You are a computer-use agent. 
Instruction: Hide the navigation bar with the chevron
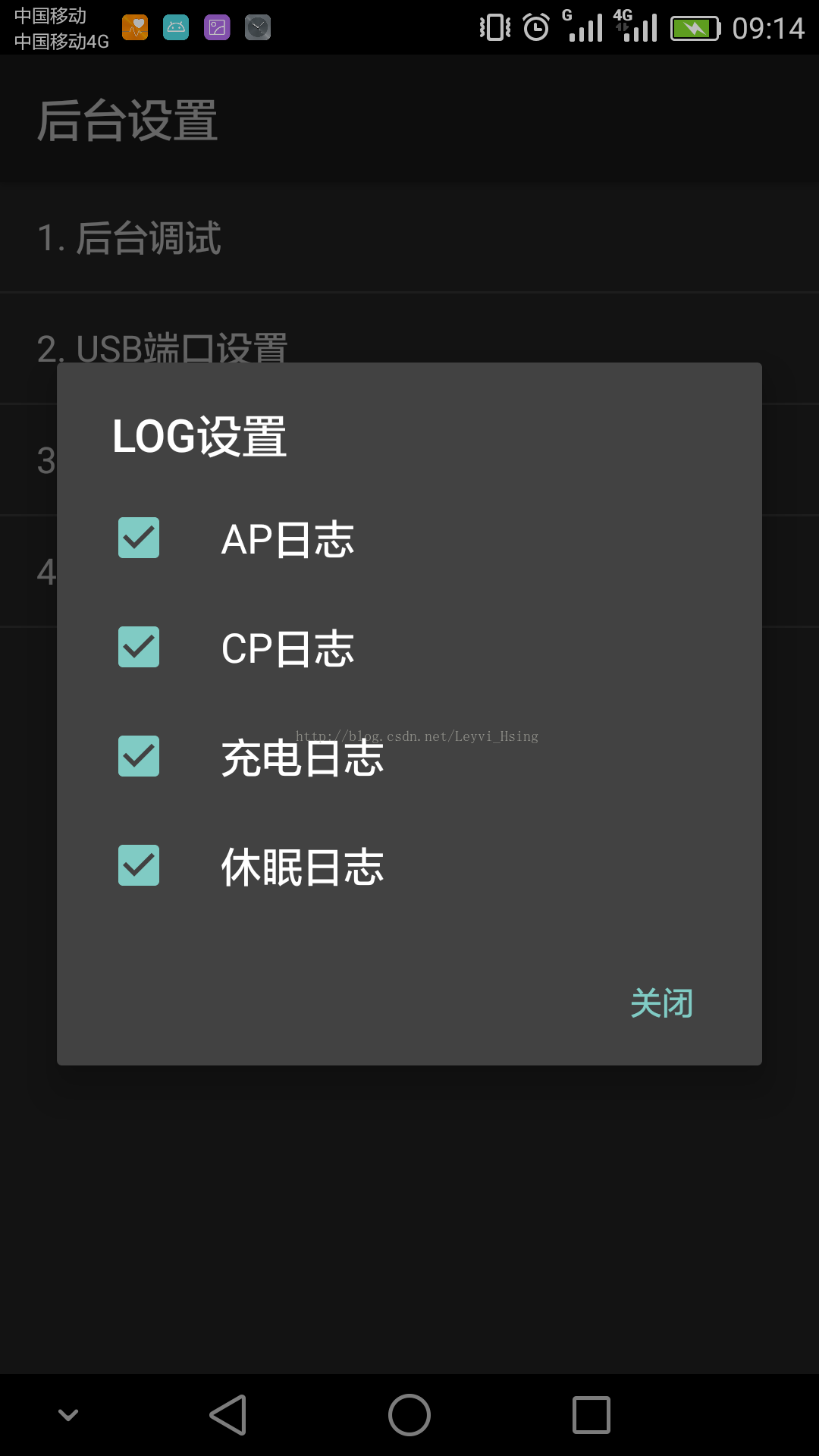point(68,1415)
